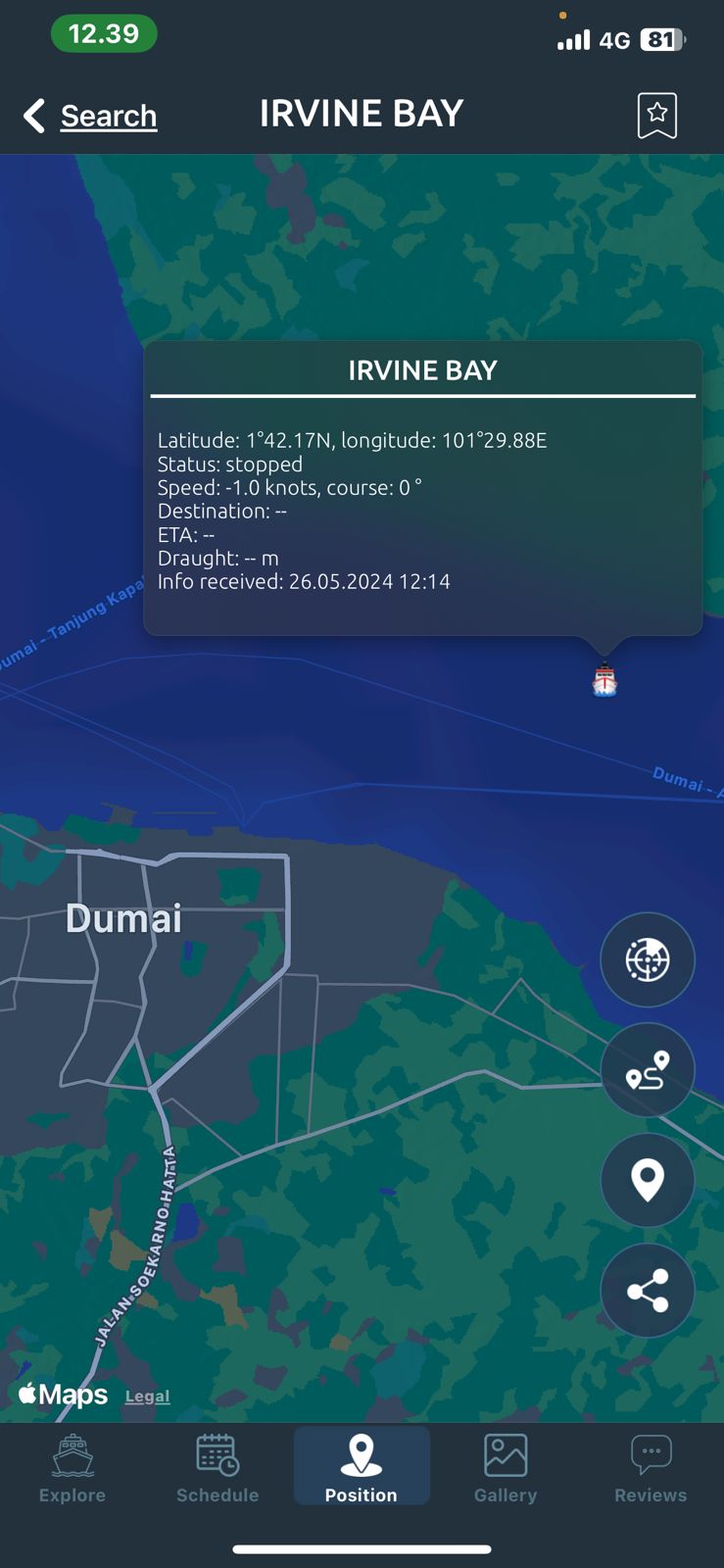This screenshot has width=724, height=1568.
Task: Open the Maps Legal link
Action: point(147,1396)
